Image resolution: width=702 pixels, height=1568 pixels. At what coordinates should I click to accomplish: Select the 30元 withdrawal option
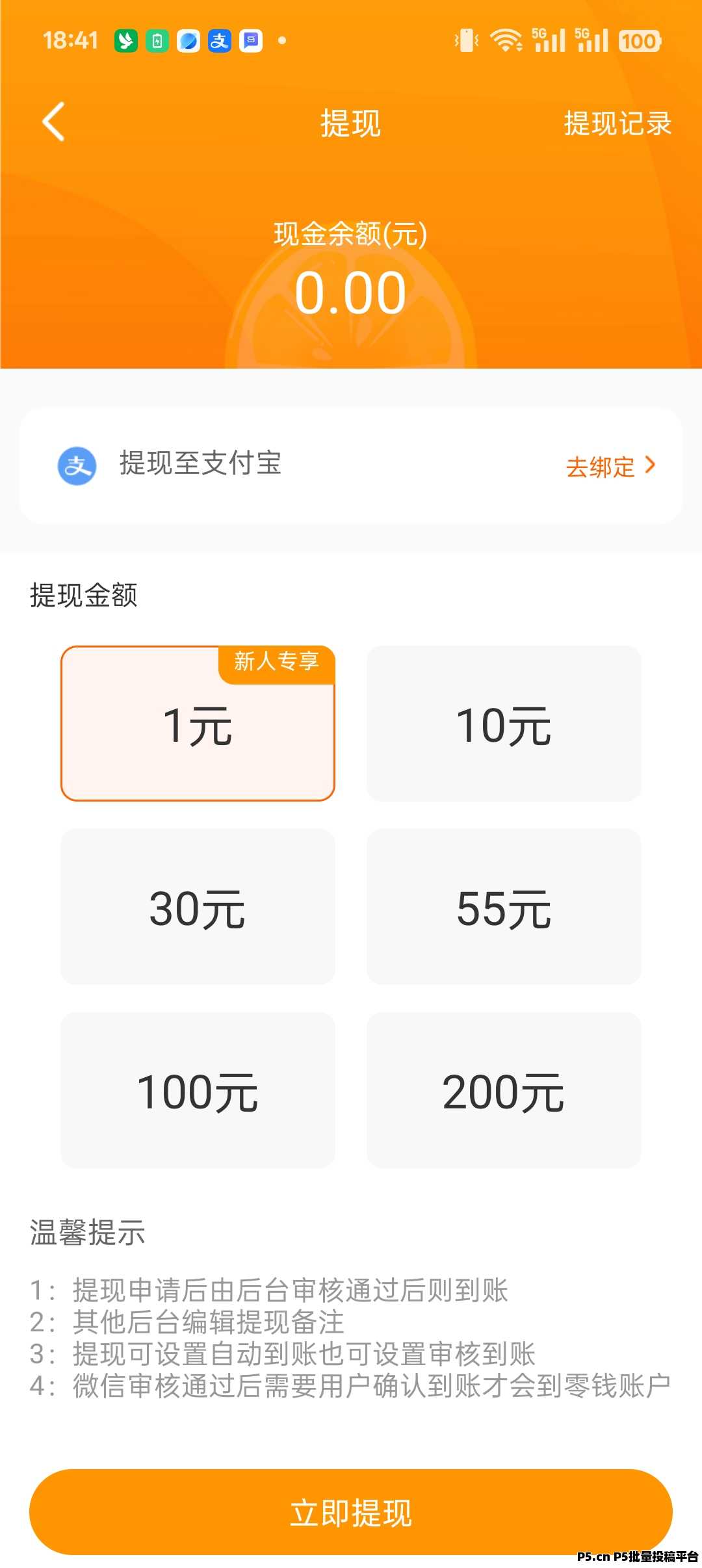198,907
